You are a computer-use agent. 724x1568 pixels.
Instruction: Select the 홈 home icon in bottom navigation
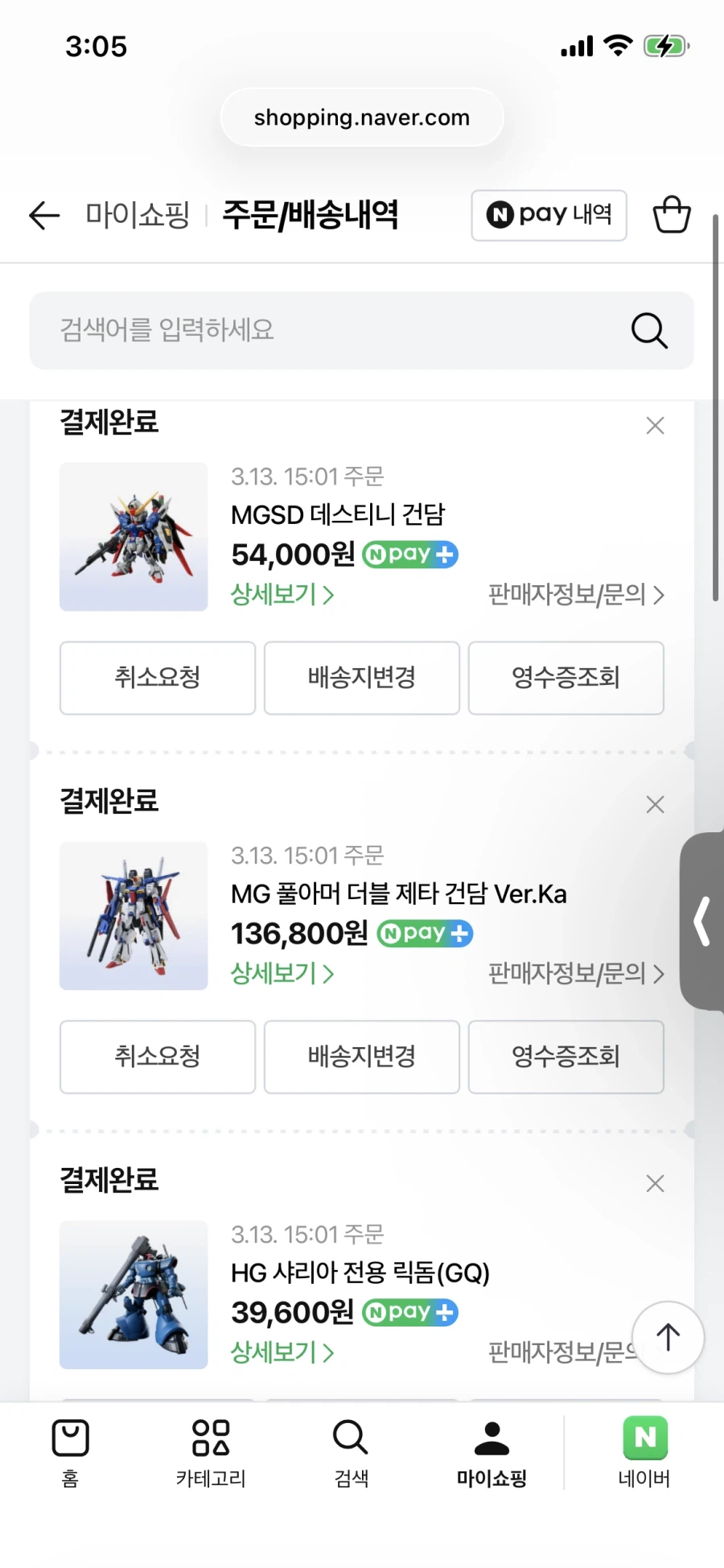coord(70,1449)
